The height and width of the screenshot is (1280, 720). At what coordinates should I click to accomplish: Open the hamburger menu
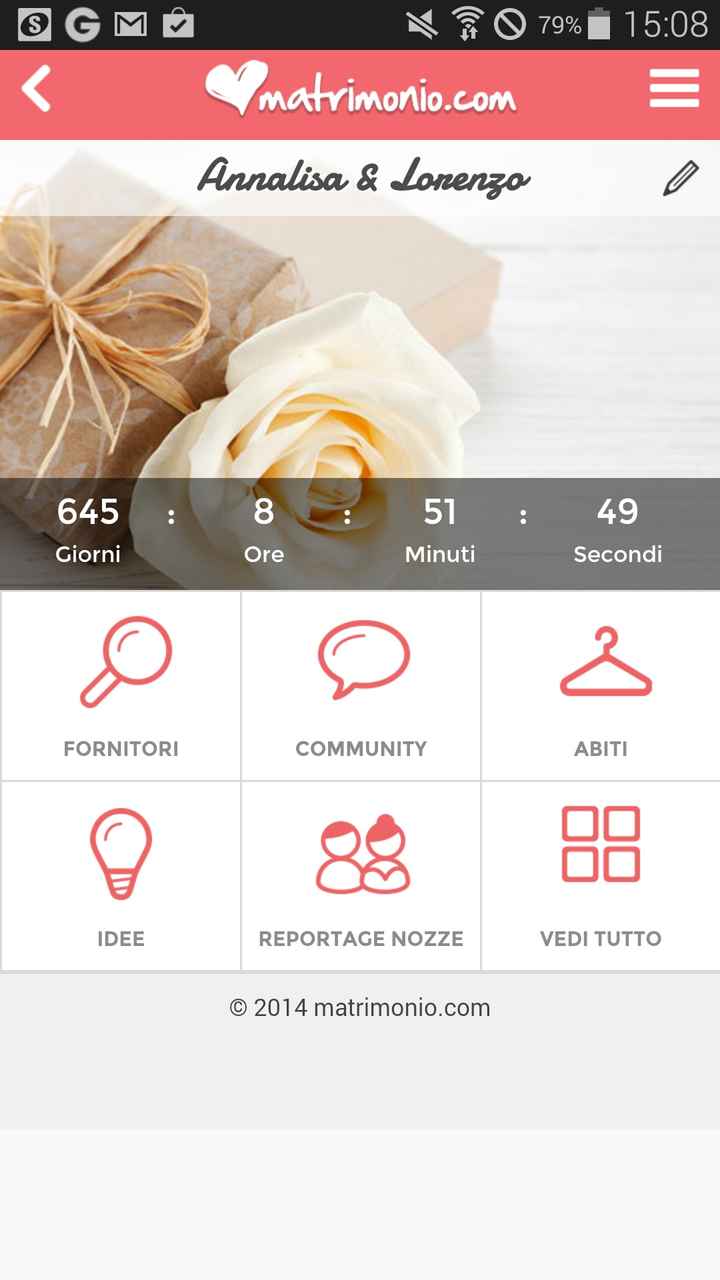pyautogui.click(x=674, y=89)
